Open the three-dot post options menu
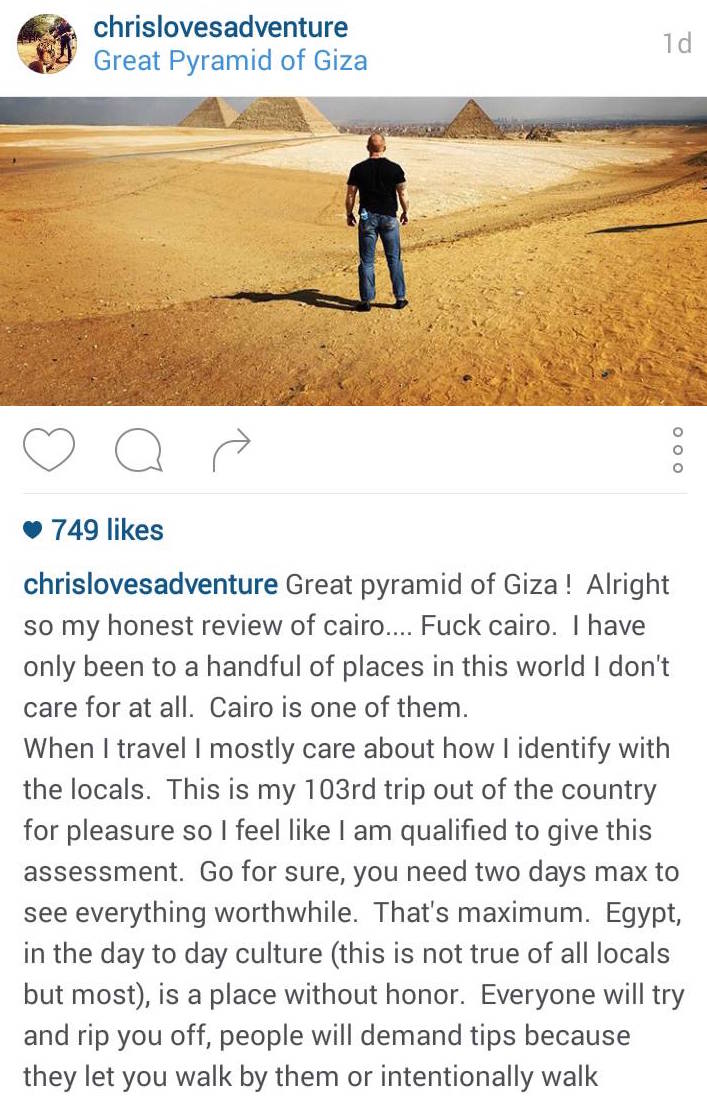 pos(678,450)
